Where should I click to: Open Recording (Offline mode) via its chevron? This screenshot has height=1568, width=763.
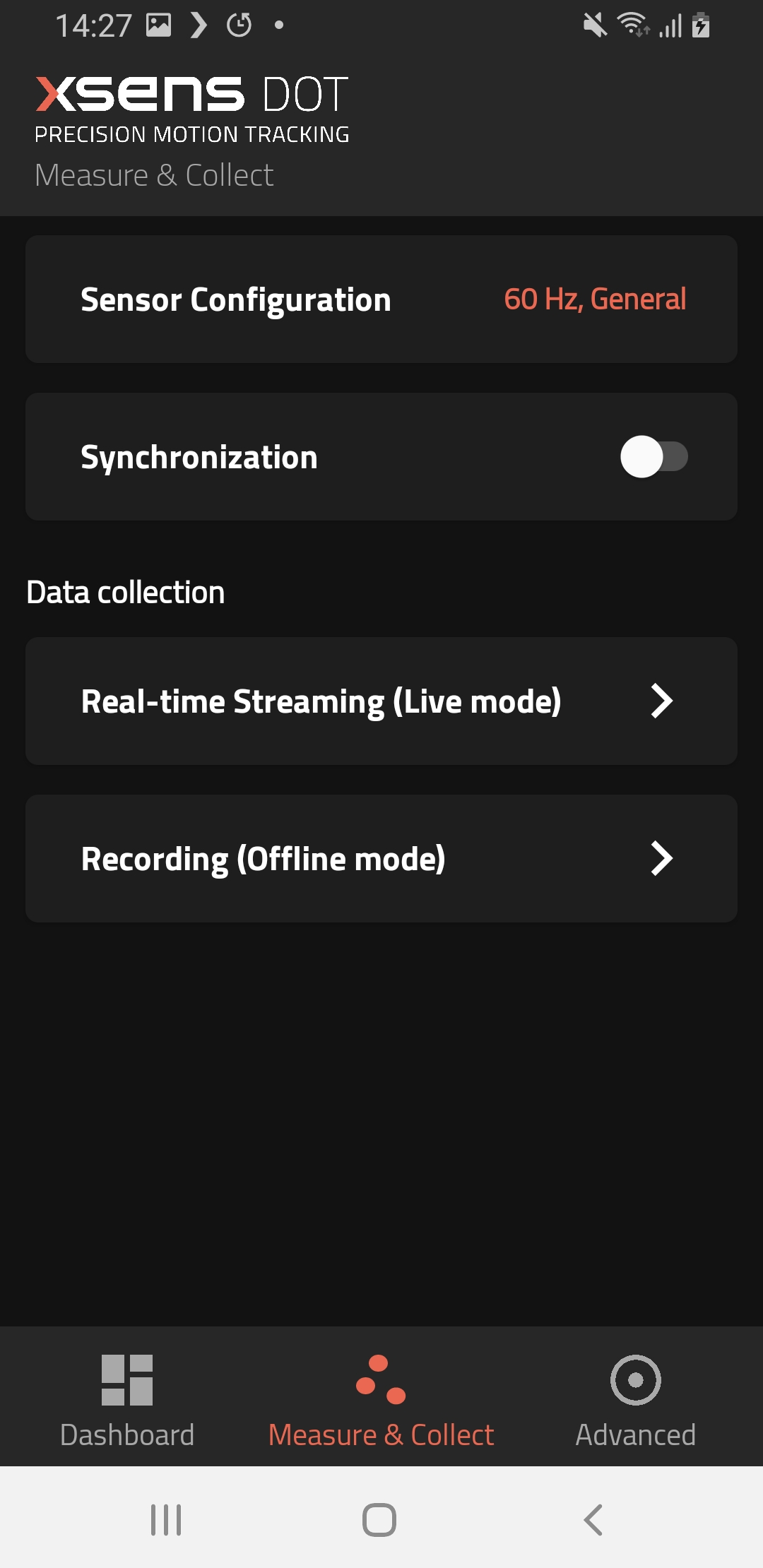tap(662, 858)
